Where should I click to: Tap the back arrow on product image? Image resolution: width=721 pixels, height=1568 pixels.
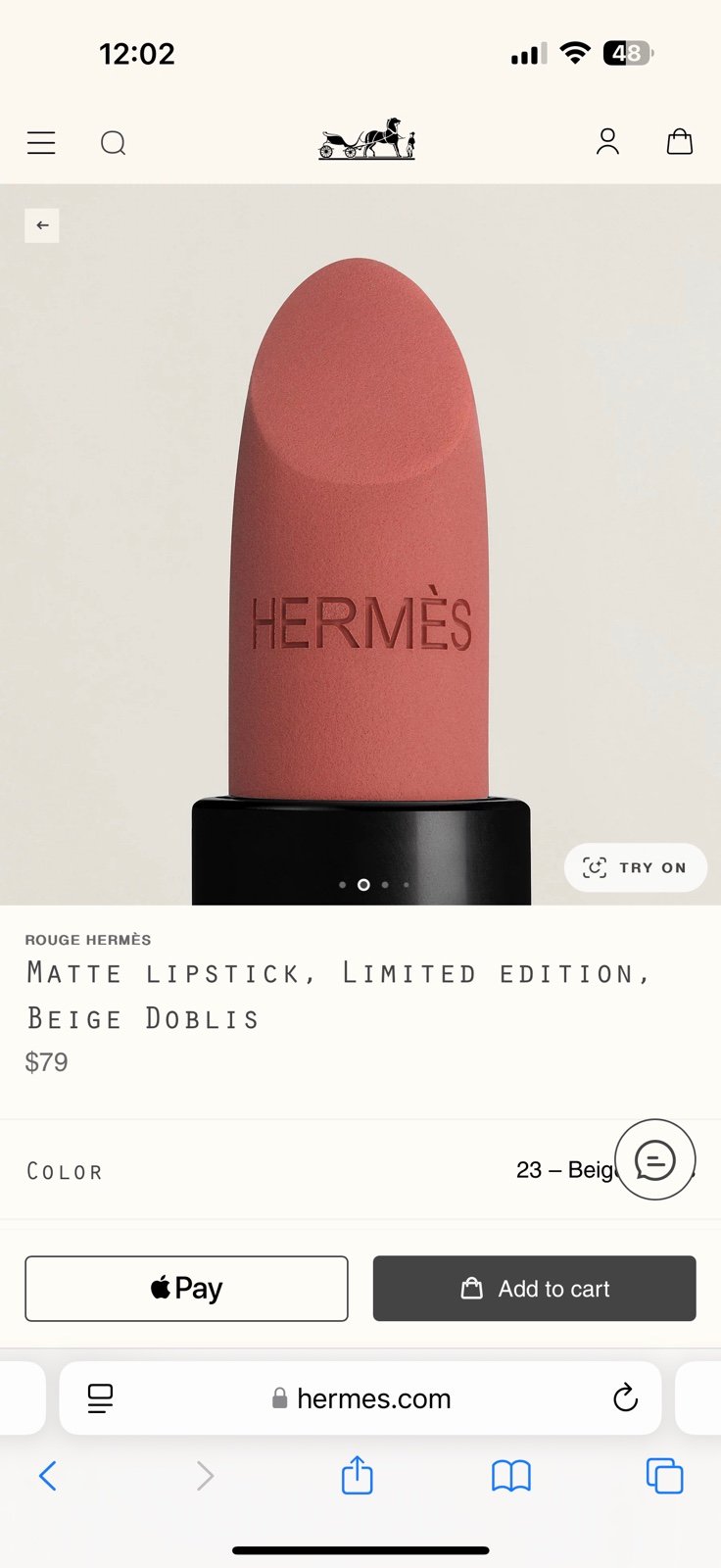(x=42, y=225)
